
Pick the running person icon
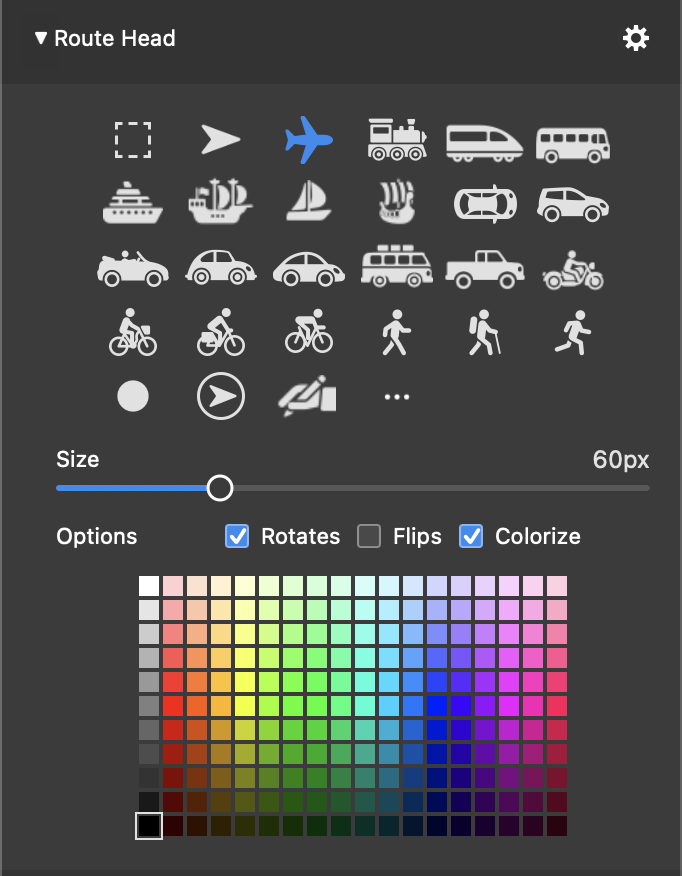(x=573, y=333)
